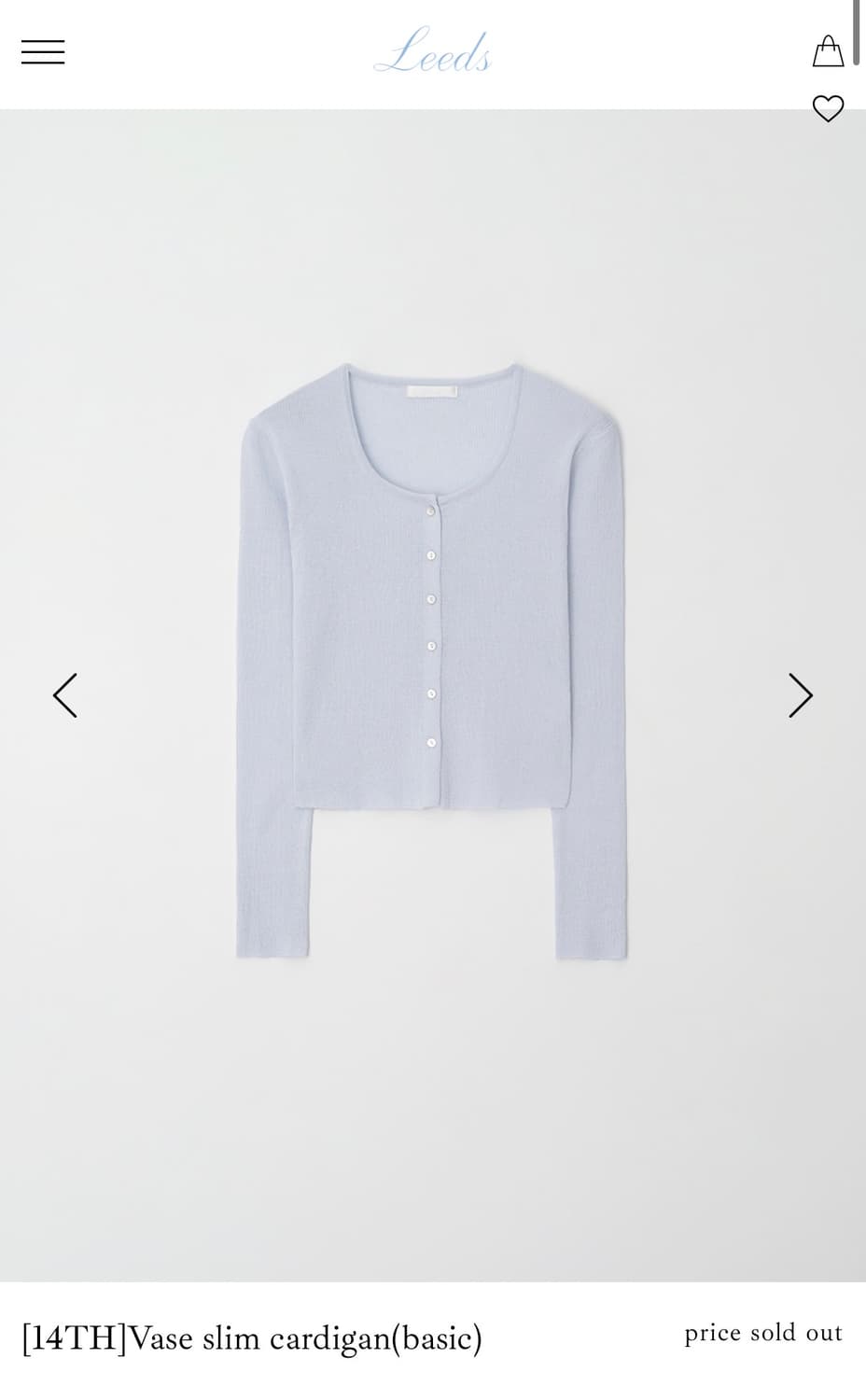Advance the image carousel with right chevron
Screen dimensions: 866x1400
800,695
